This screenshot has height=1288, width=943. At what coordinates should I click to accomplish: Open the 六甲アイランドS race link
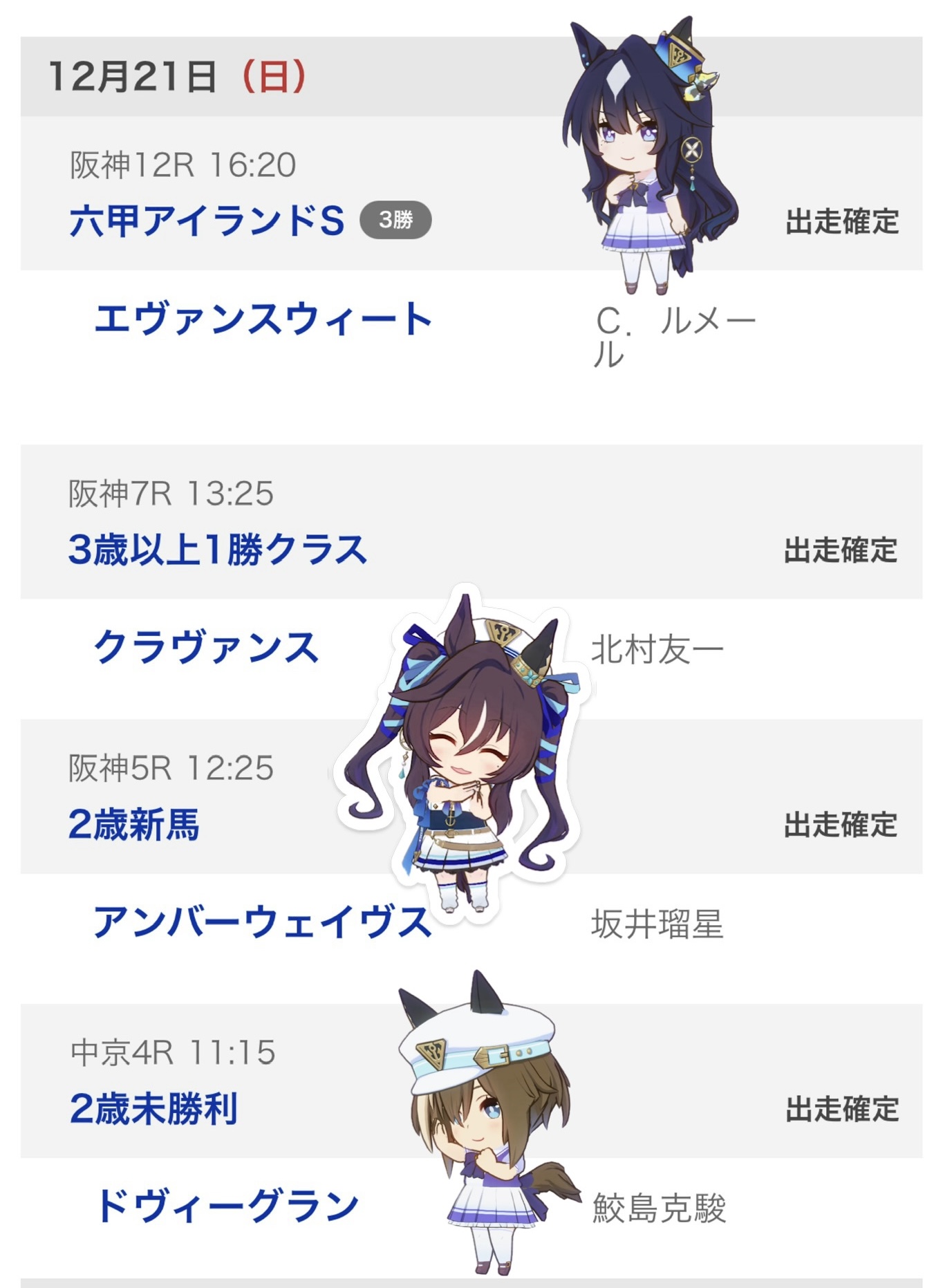click(207, 221)
